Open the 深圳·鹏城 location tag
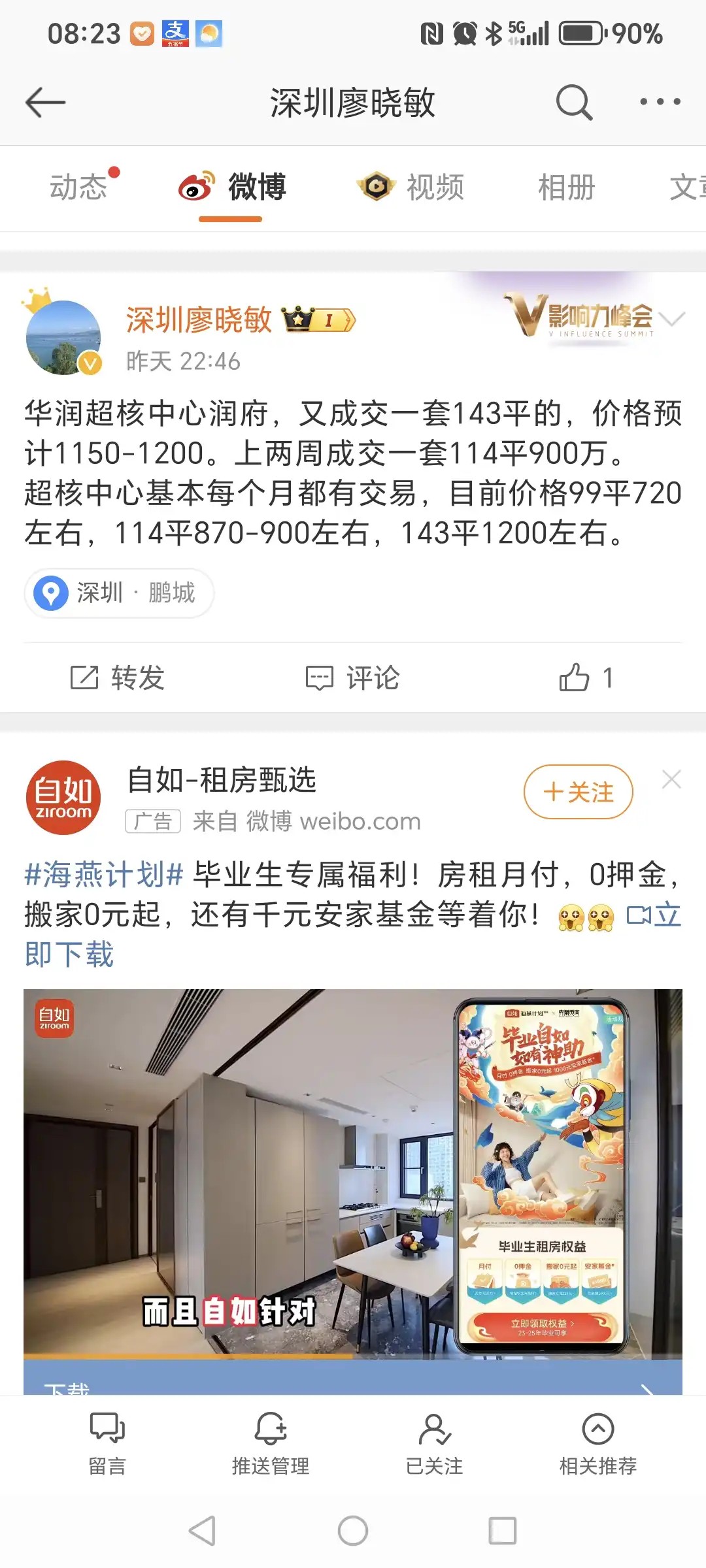 (x=119, y=593)
